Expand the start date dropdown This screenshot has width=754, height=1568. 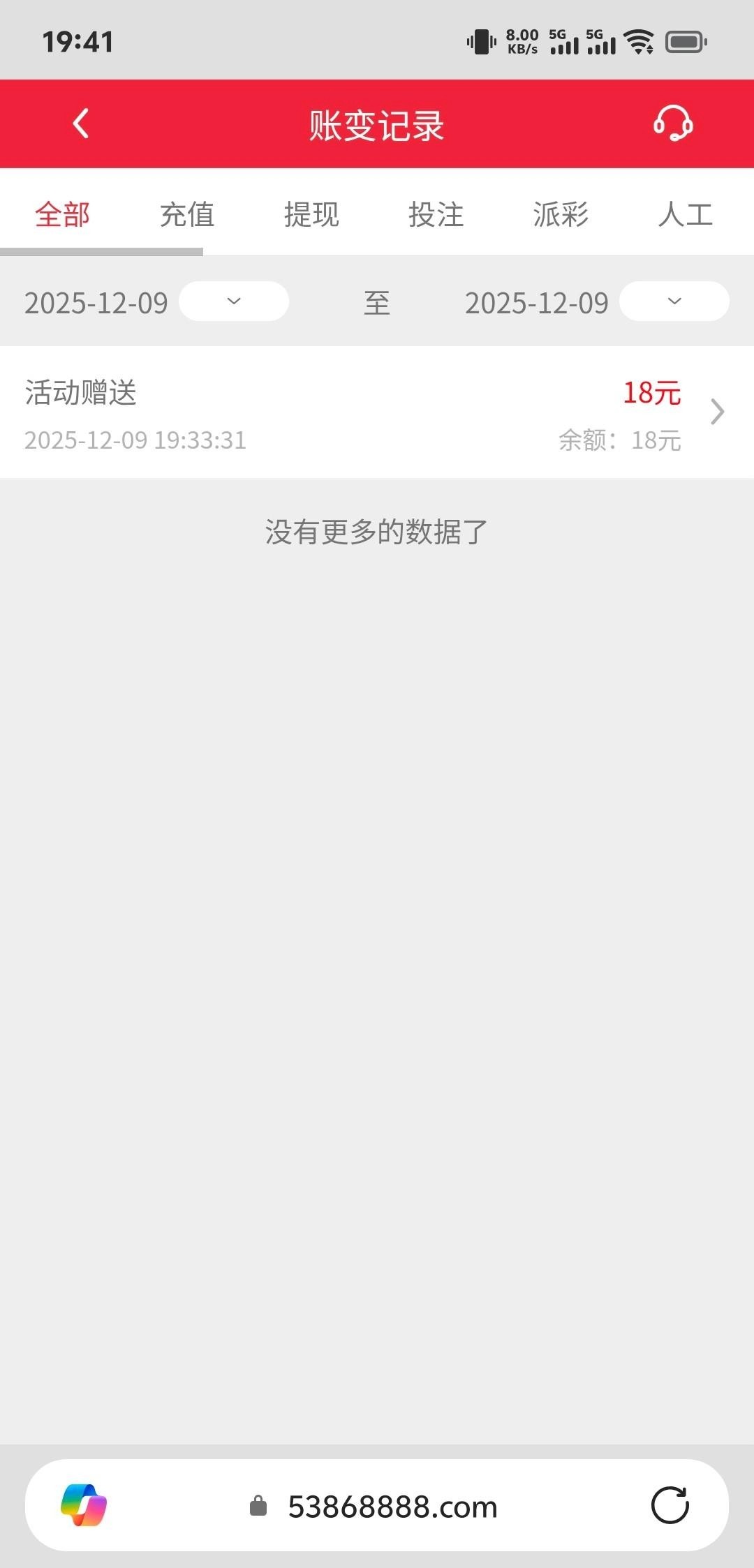point(234,301)
